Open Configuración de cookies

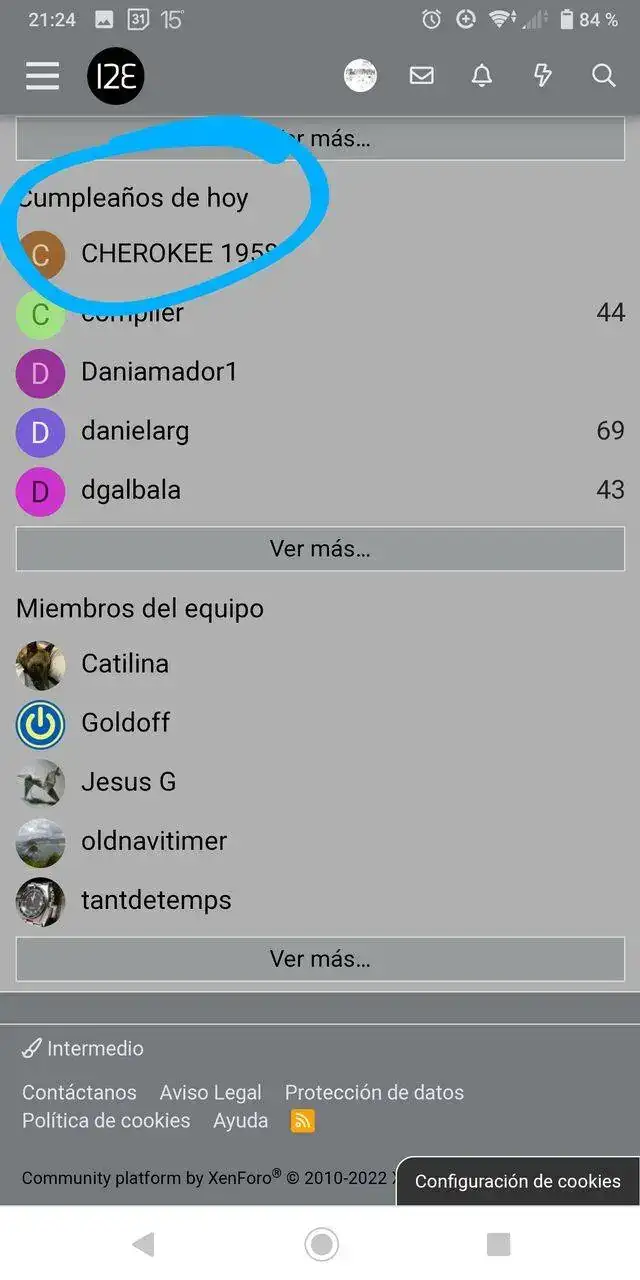point(518,1181)
